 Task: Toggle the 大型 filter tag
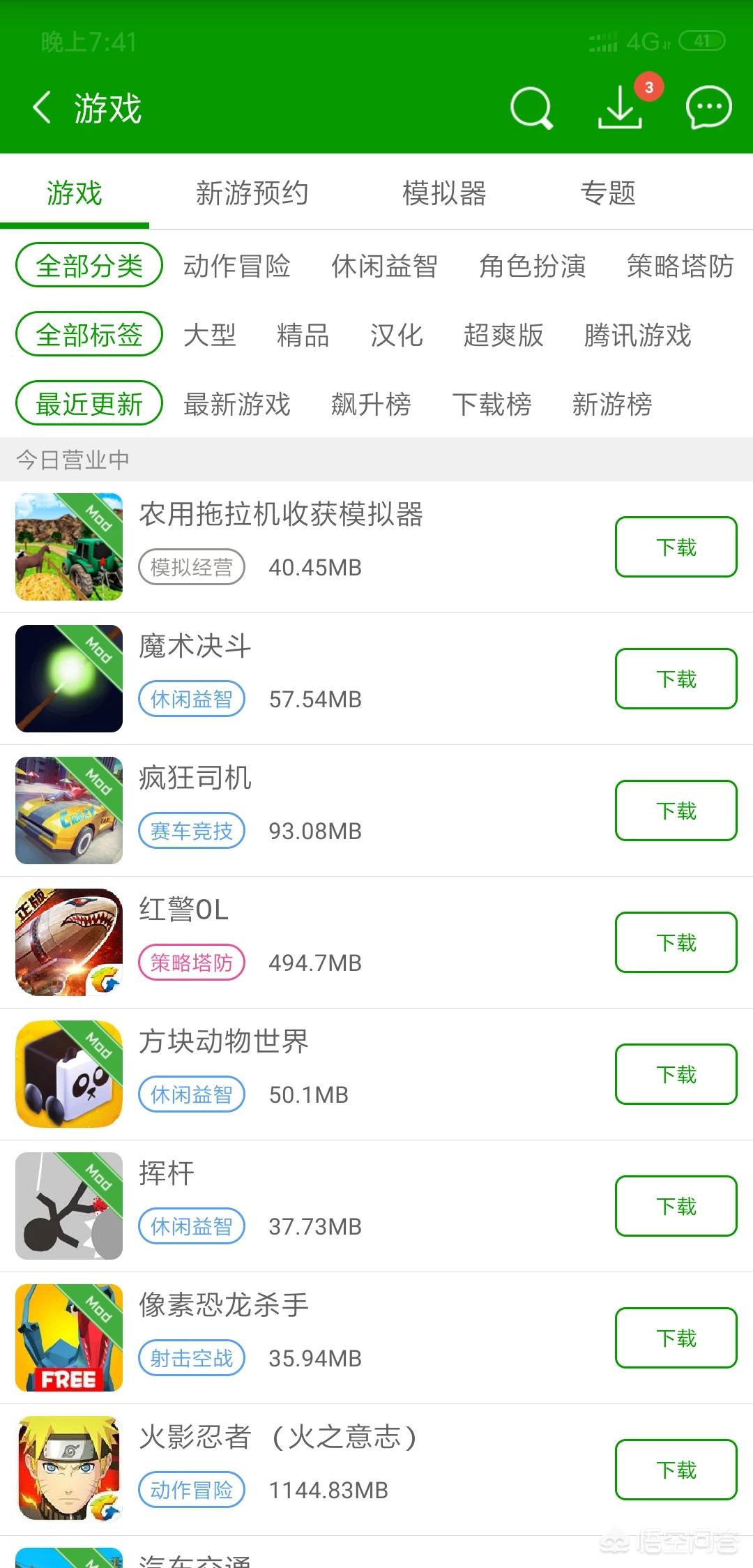[x=210, y=336]
